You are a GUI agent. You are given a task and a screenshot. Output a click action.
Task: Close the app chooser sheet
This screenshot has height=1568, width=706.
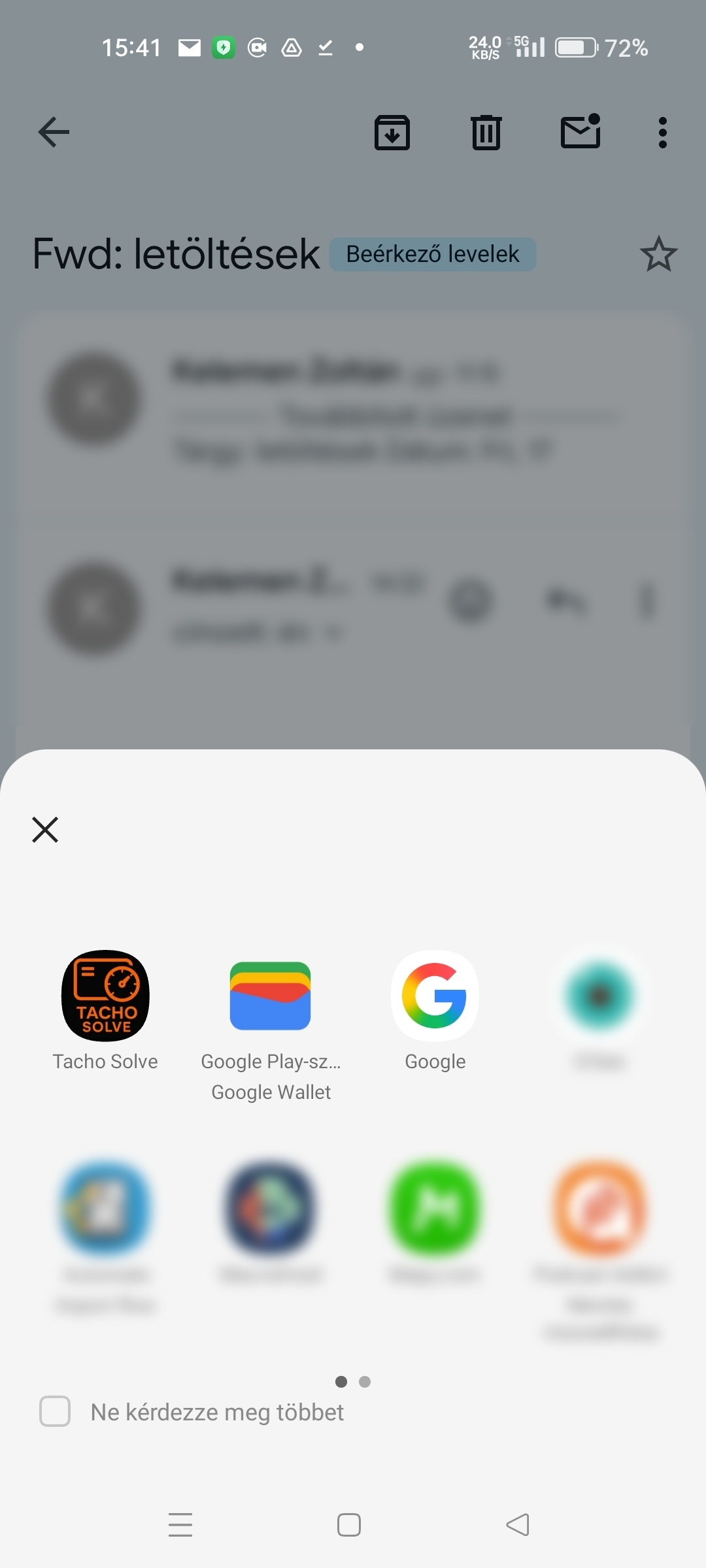click(x=45, y=830)
